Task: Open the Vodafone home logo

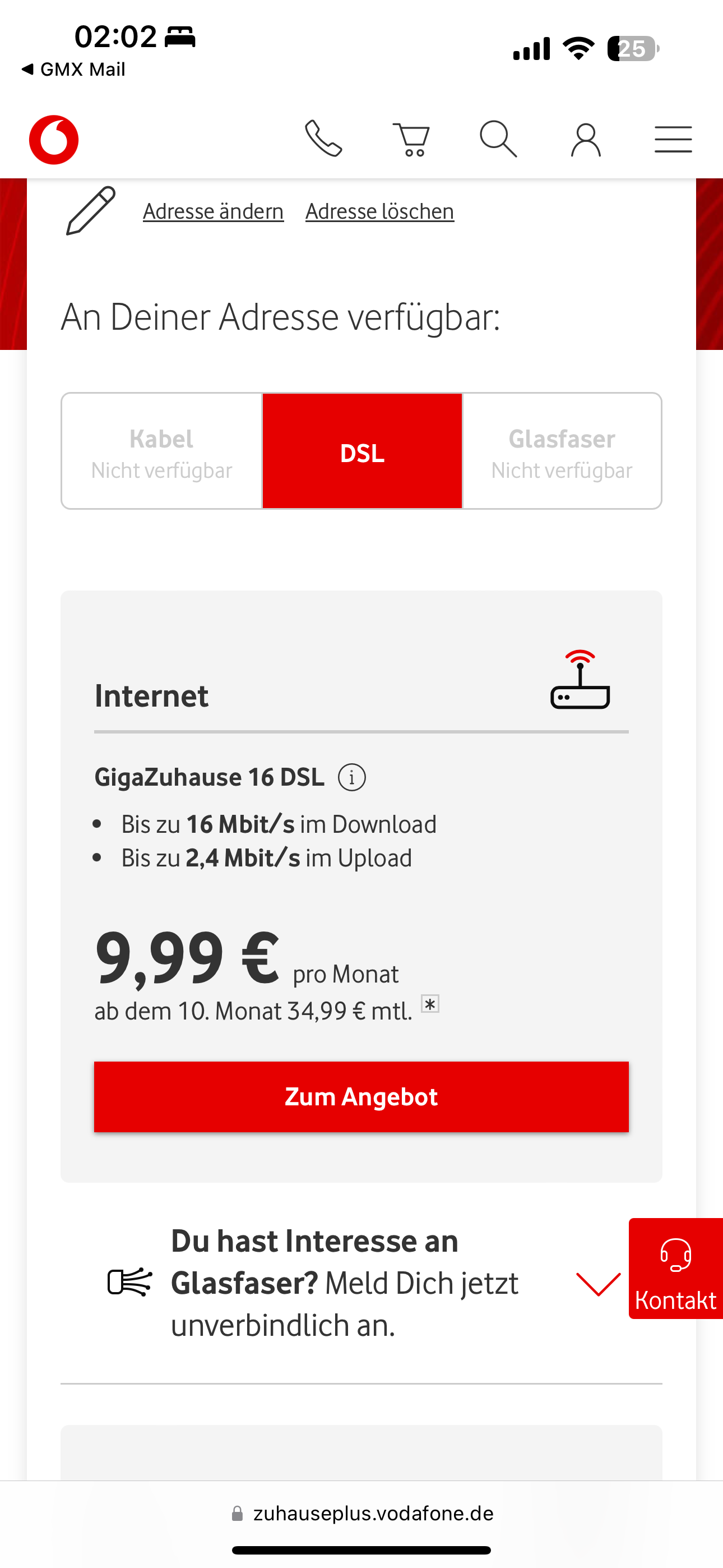Action: (x=54, y=140)
